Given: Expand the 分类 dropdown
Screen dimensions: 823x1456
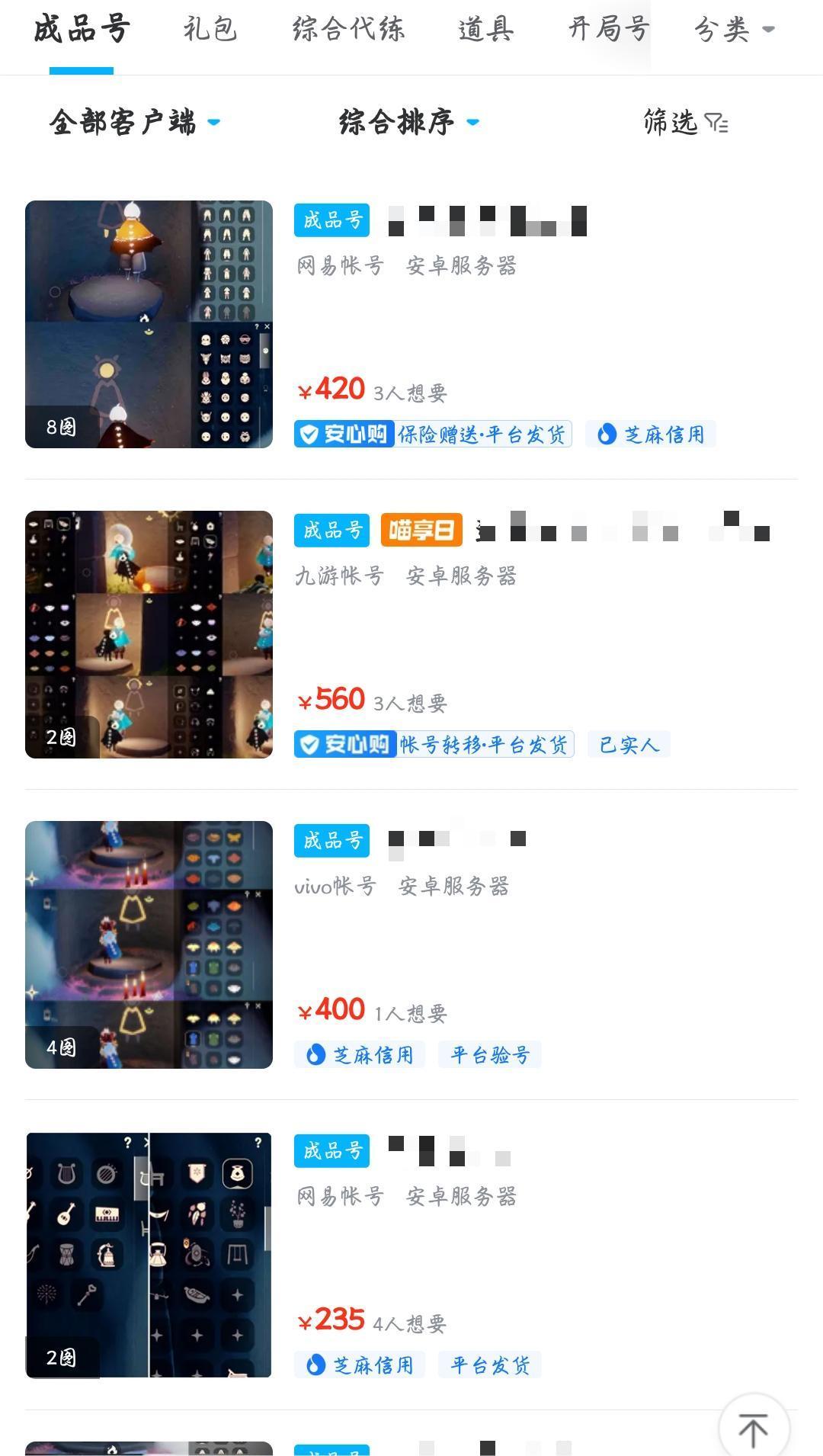Looking at the screenshot, I should 734,30.
